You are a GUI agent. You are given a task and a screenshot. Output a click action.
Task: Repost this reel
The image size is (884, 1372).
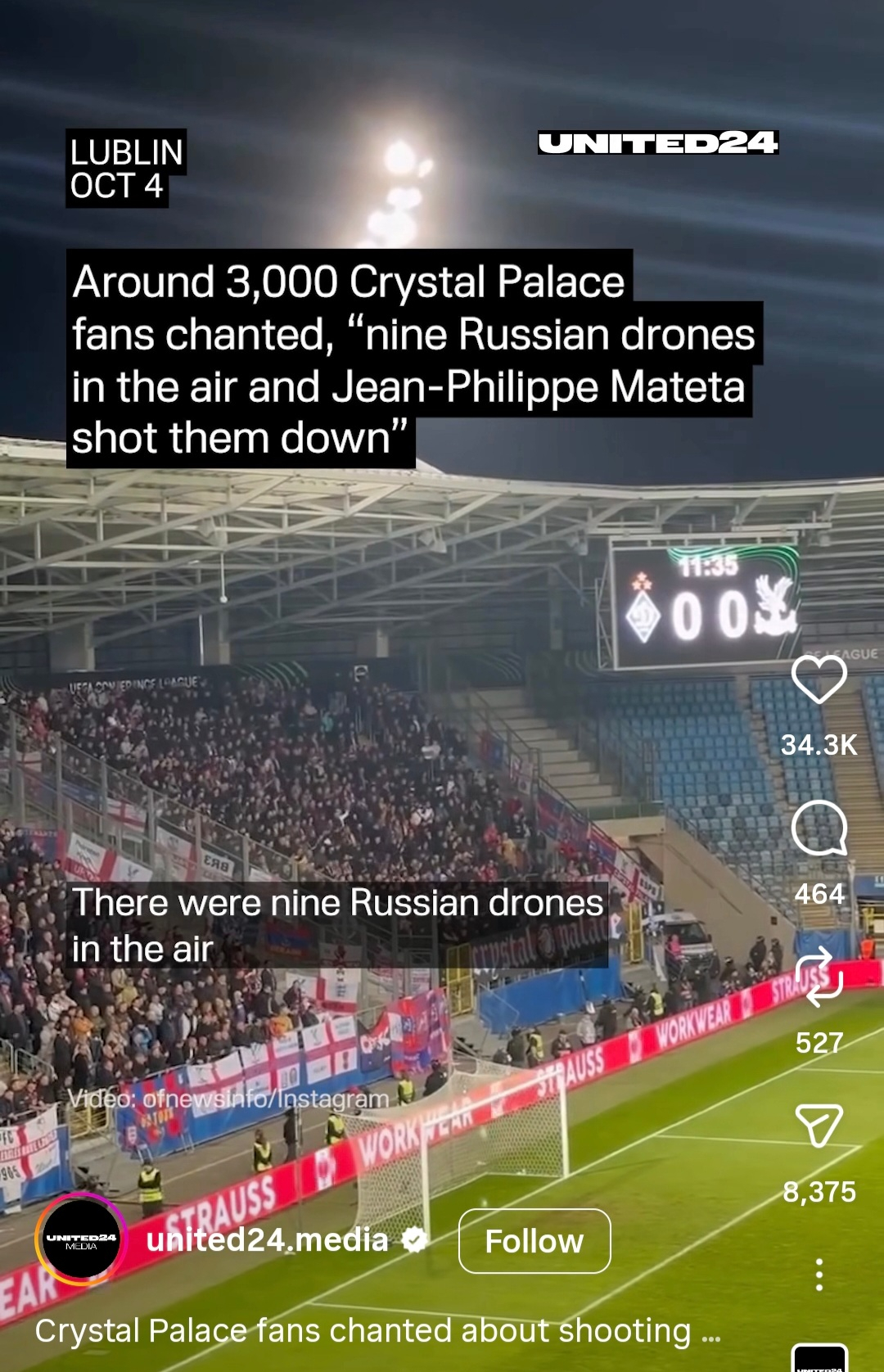pyautogui.click(x=820, y=977)
